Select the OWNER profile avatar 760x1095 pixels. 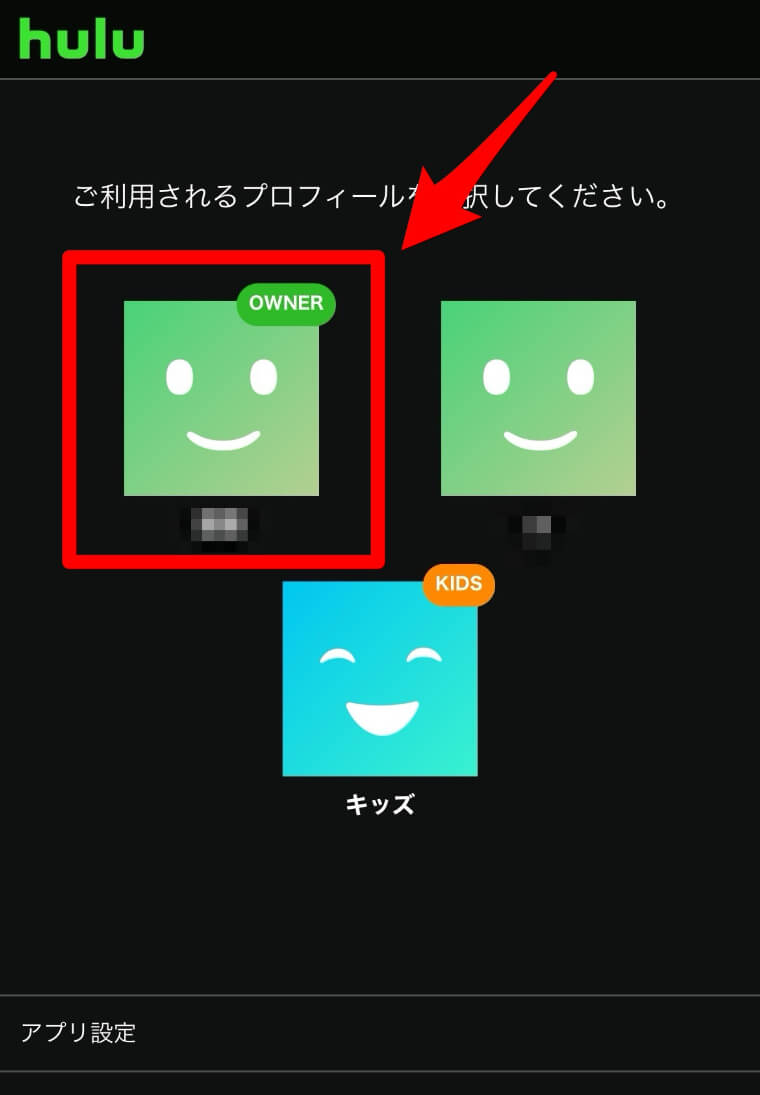(x=221, y=398)
